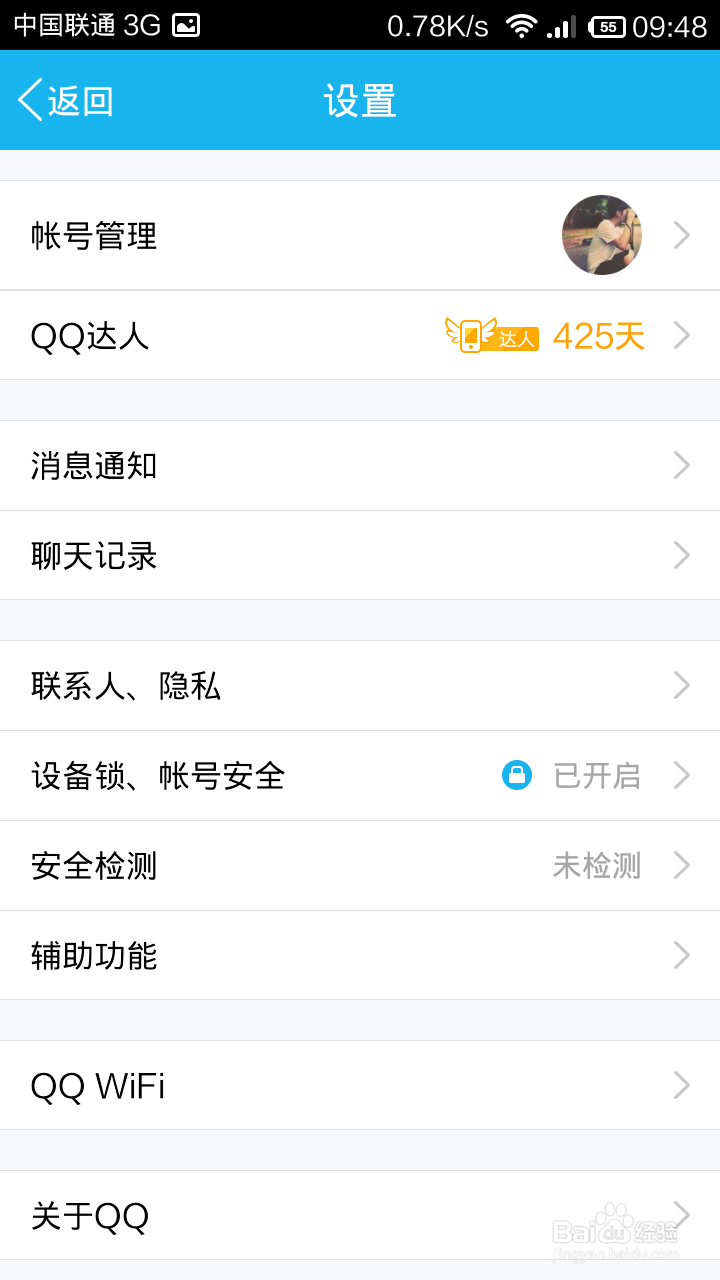
Task: Open 关于QQ about page
Action: (360, 1216)
